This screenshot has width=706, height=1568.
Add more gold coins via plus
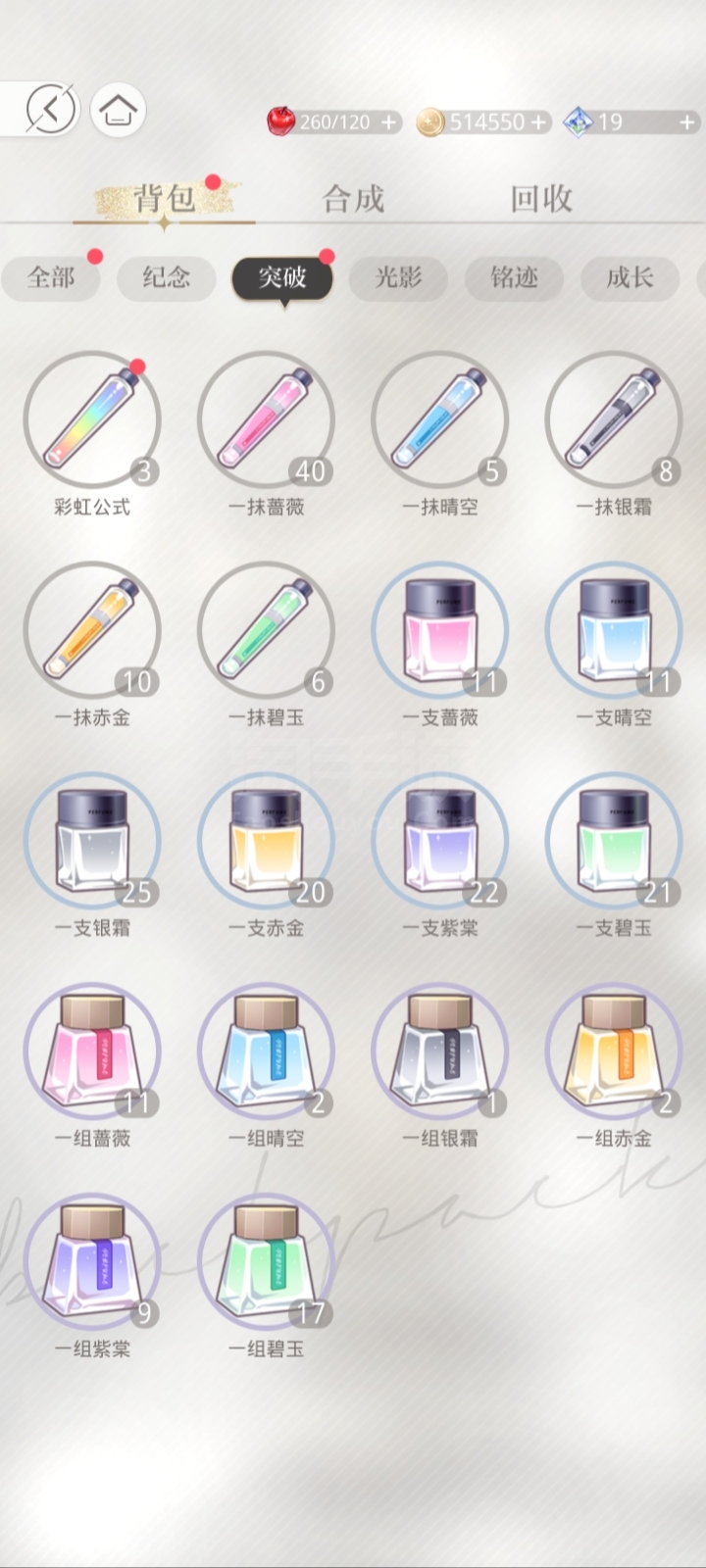tap(538, 122)
